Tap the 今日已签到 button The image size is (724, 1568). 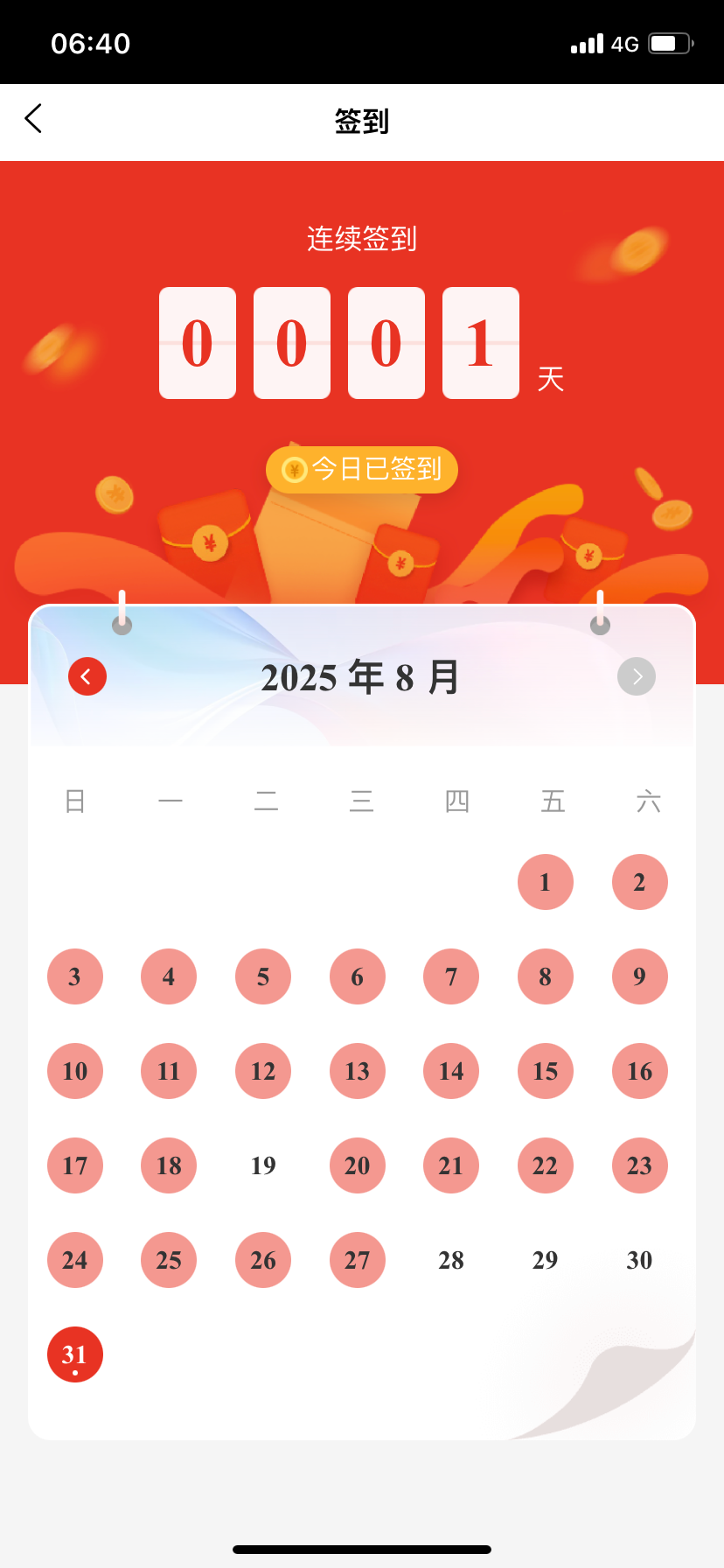click(362, 470)
